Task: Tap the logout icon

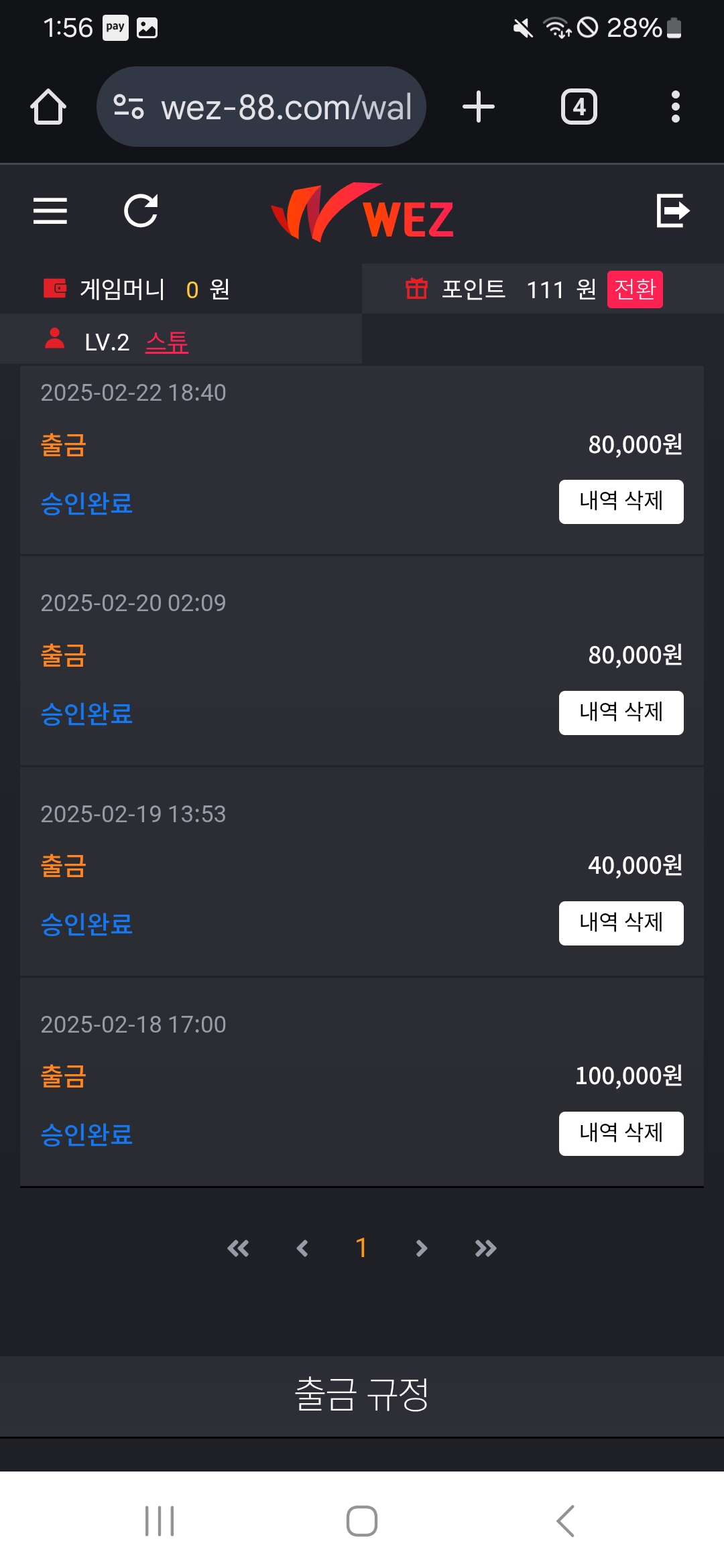Action: tap(672, 211)
